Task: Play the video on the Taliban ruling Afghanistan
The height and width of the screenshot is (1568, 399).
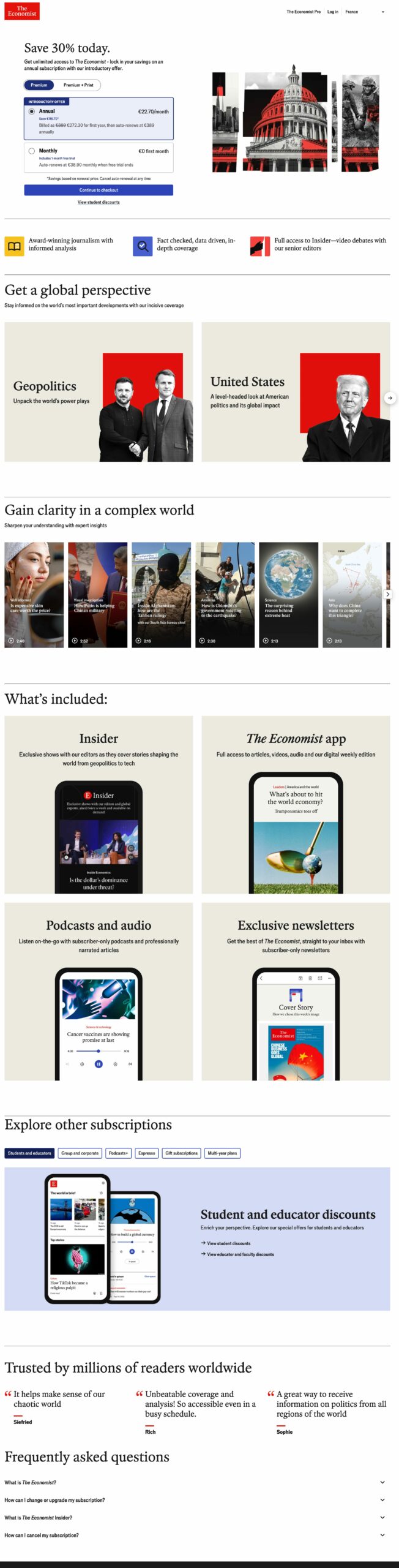Action: click(x=162, y=595)
